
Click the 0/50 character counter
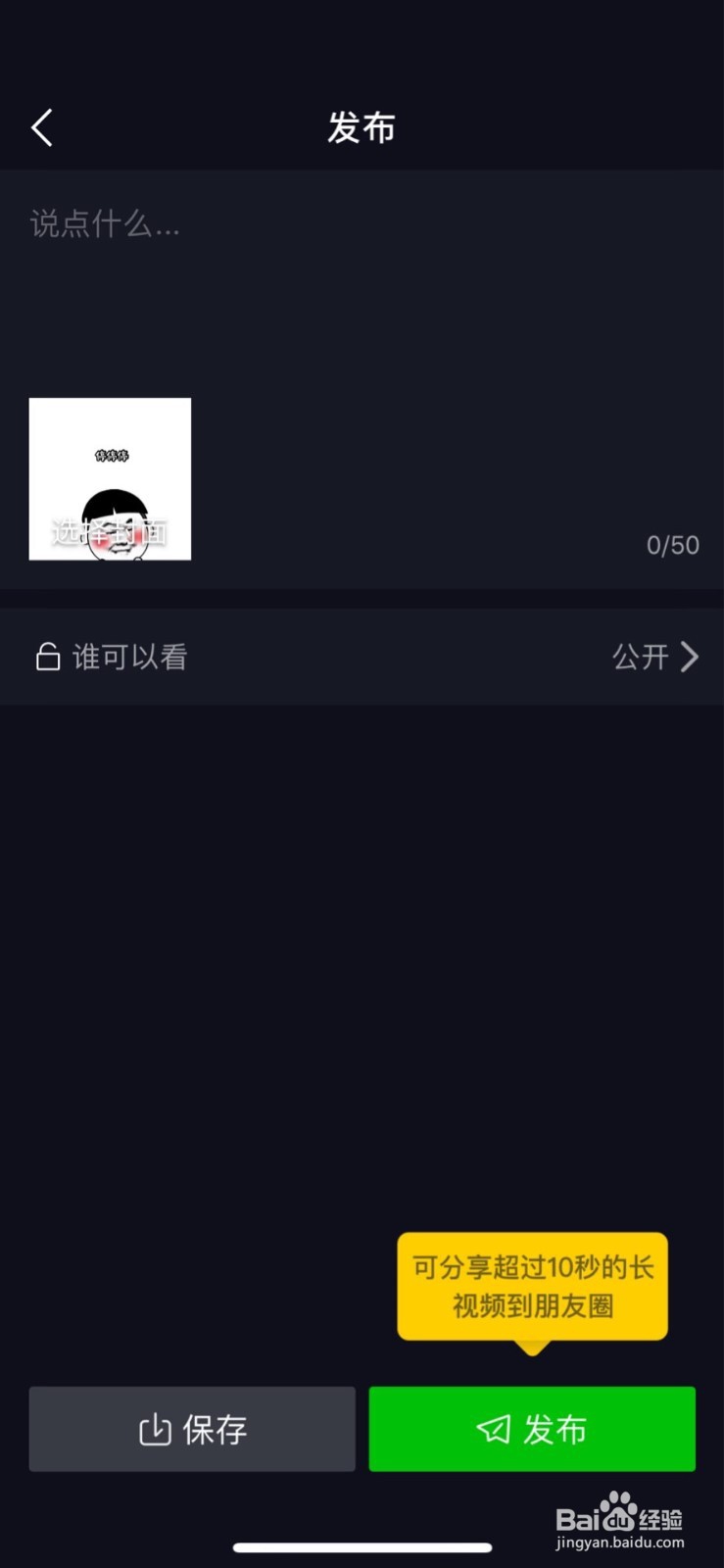coord(672,545)
